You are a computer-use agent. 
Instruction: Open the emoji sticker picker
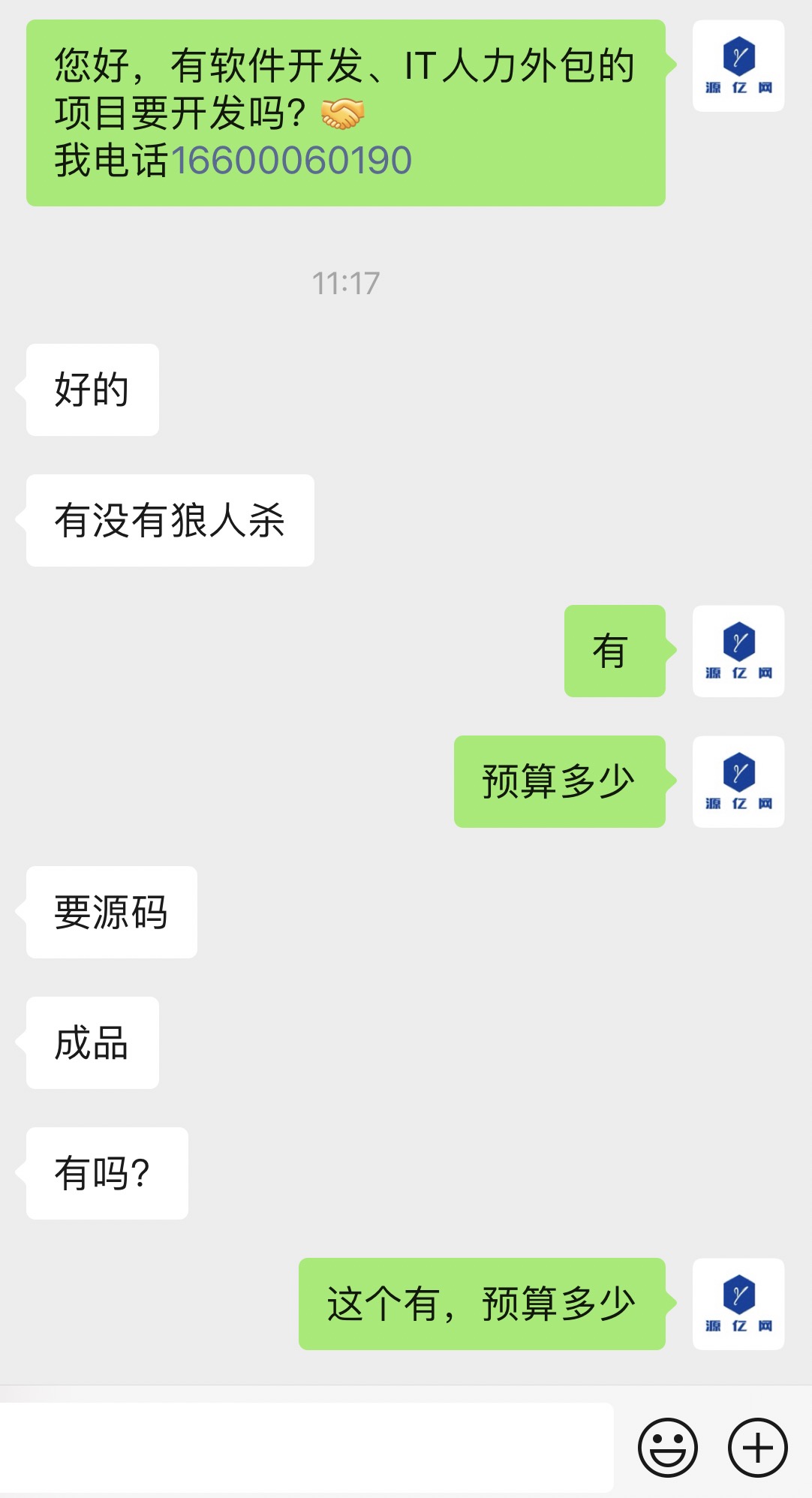pyautogui.click(x=667, y=1447)
